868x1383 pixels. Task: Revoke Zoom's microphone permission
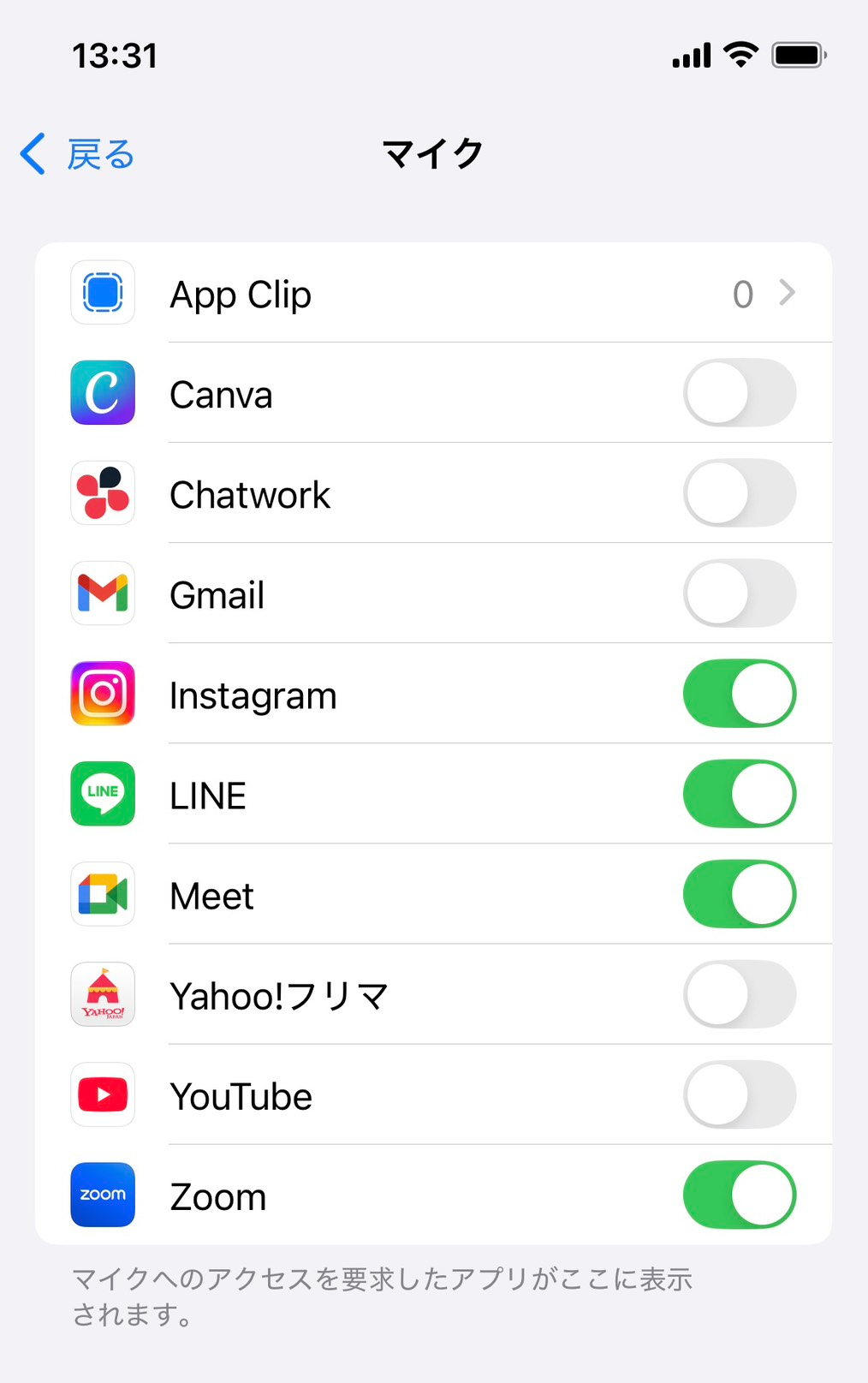739,1195
